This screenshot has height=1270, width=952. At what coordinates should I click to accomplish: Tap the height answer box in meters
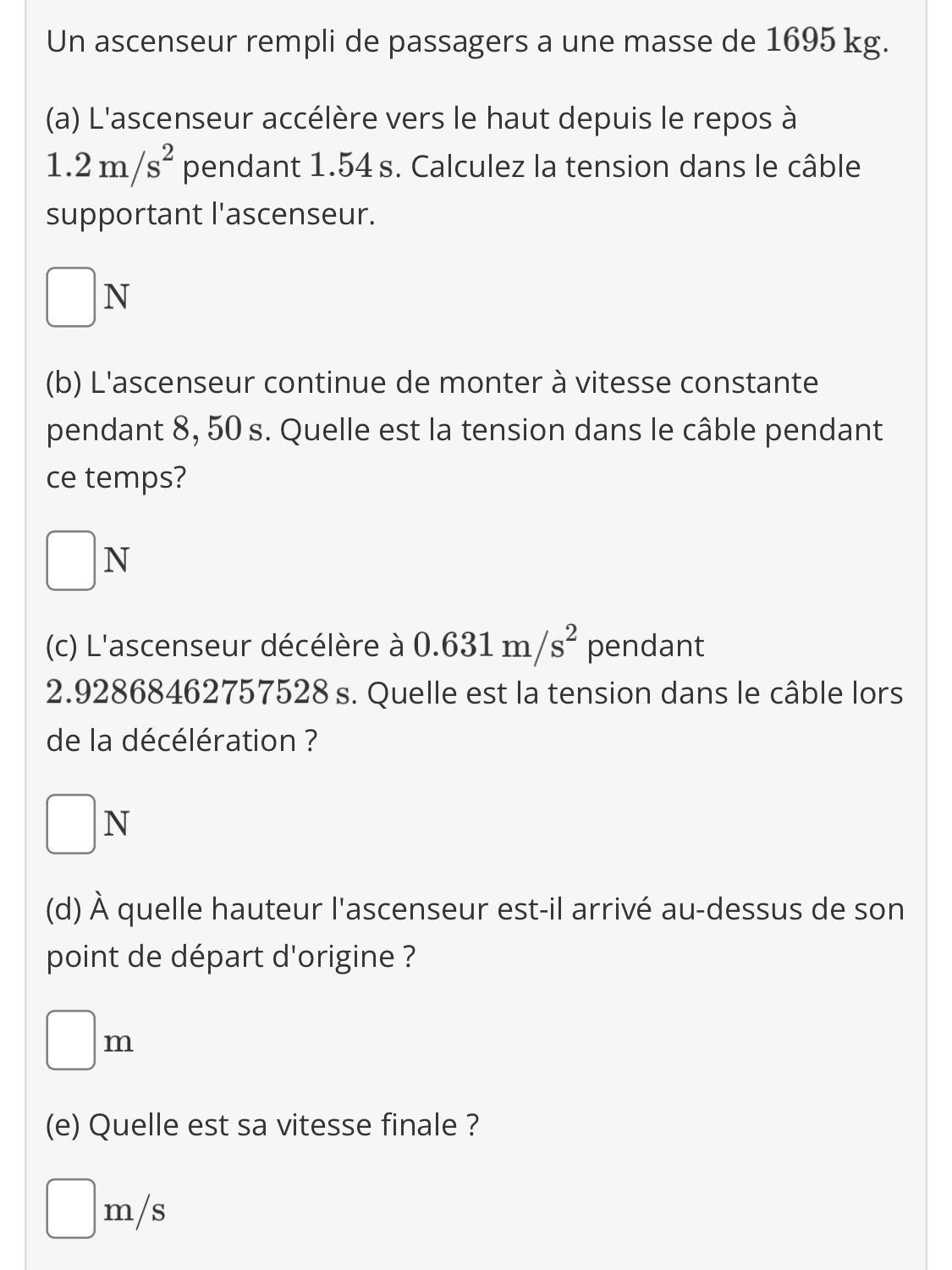[x=70, y=1041]
